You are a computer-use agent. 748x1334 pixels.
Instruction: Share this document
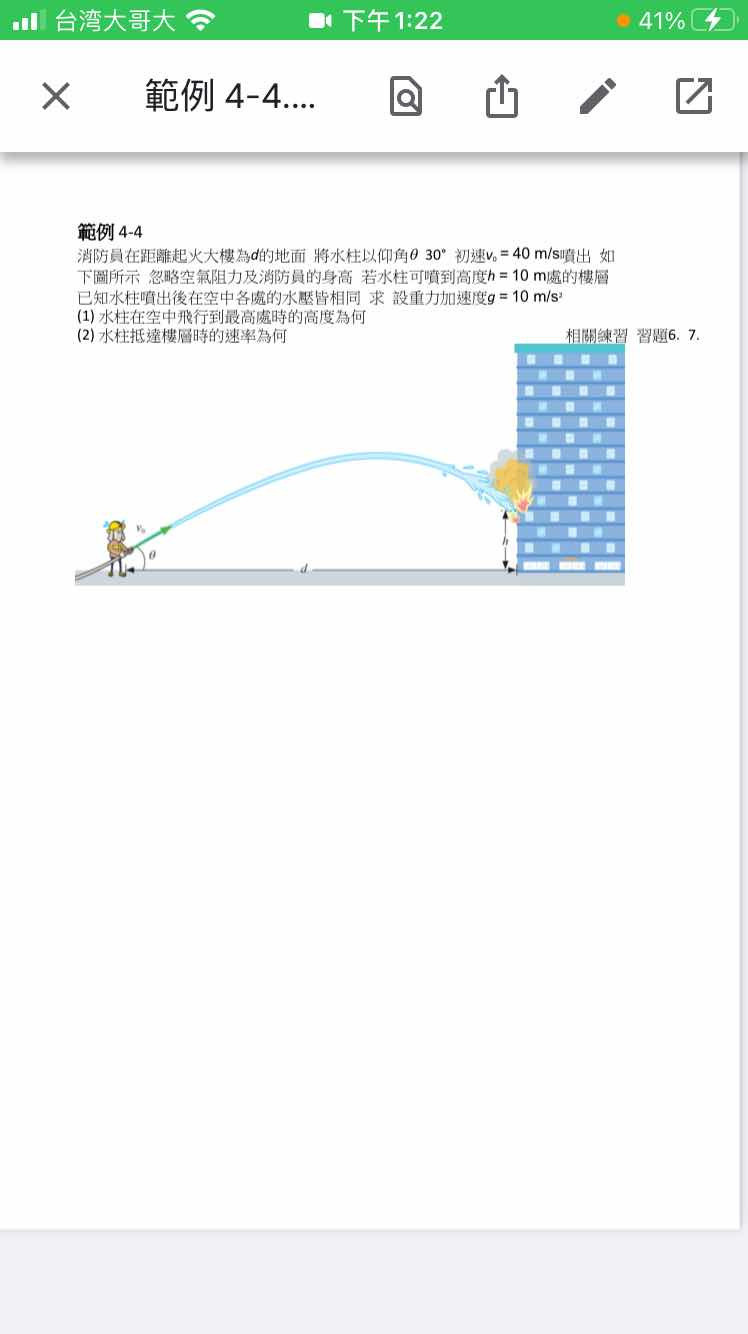tap(502, 96)
